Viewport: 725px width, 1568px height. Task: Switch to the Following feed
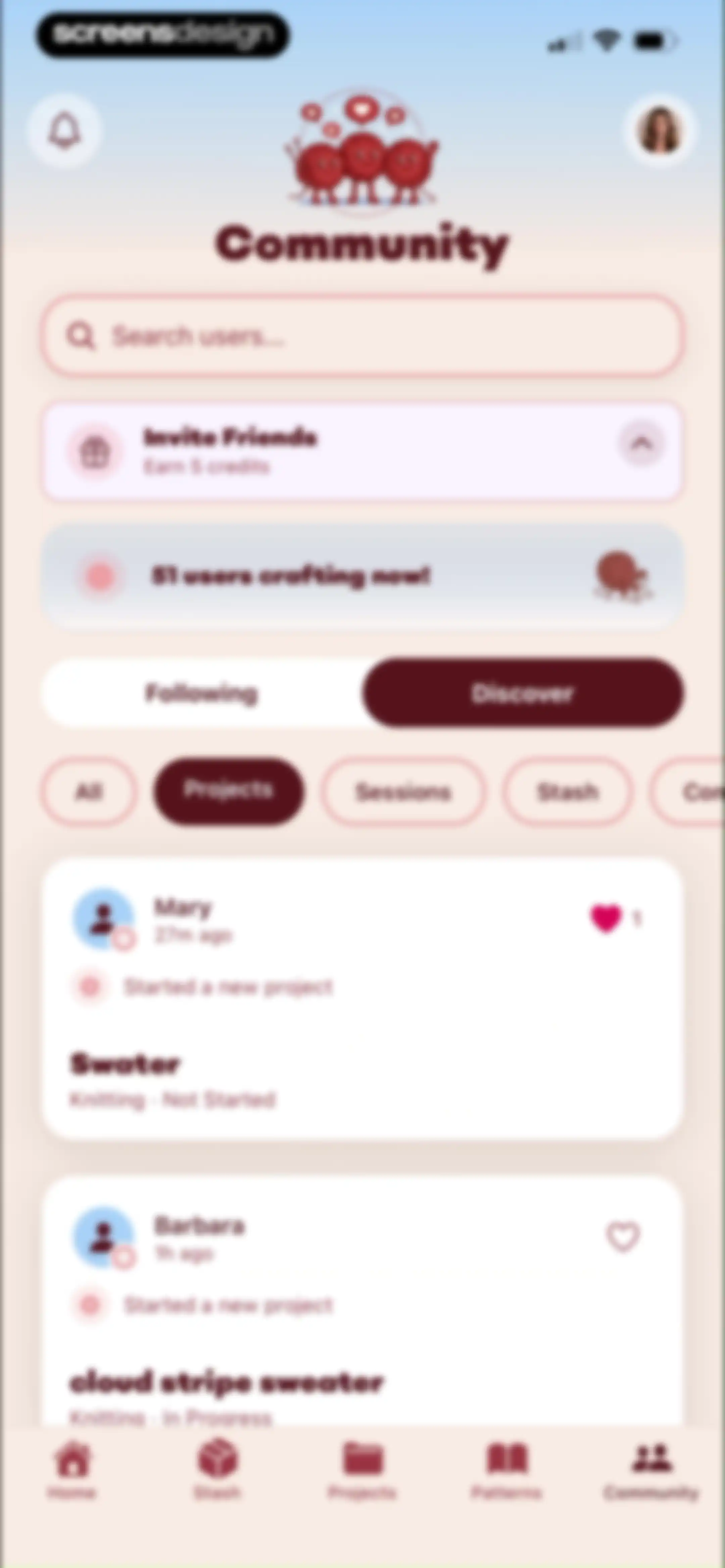tap(201, 693)
